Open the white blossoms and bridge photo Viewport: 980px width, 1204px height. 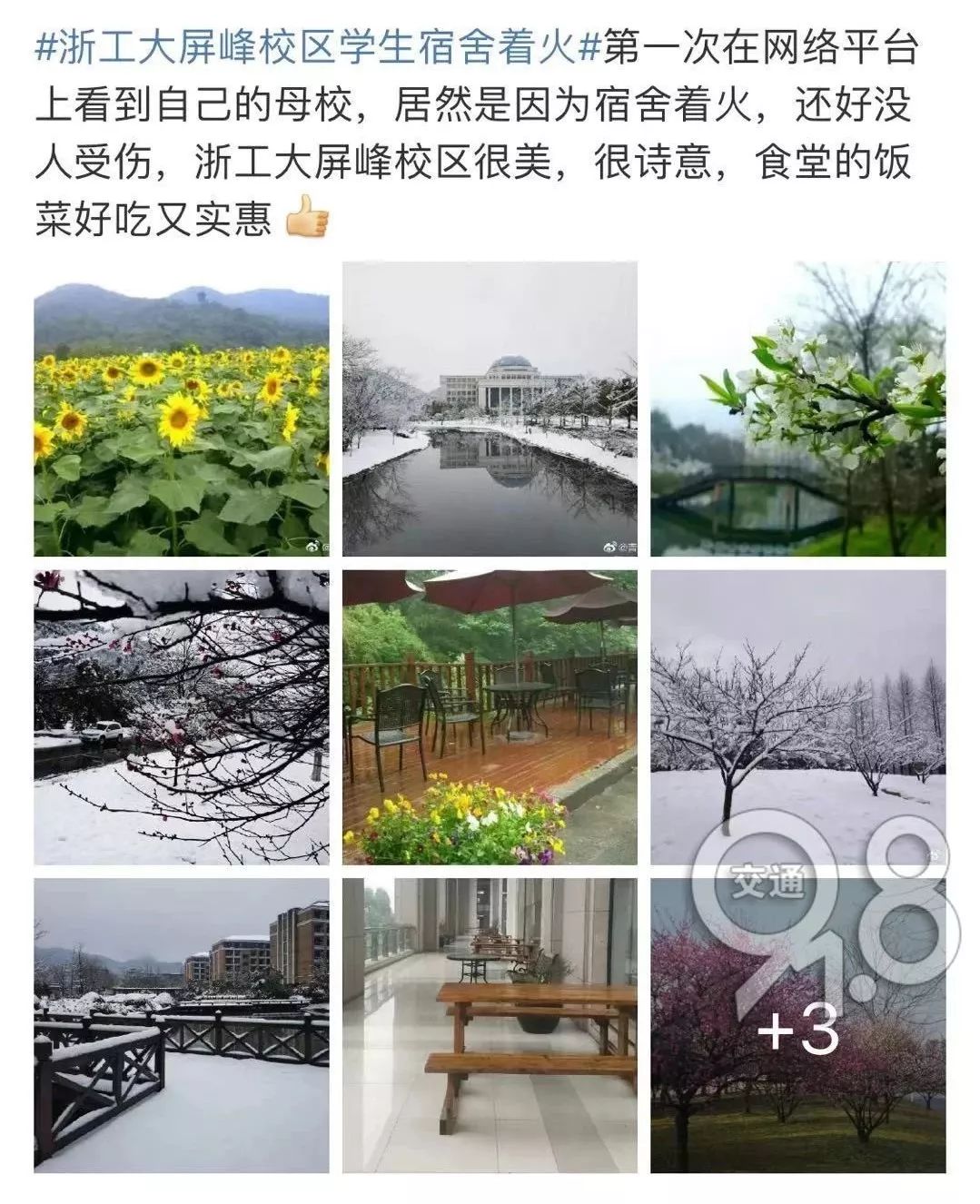798,409
